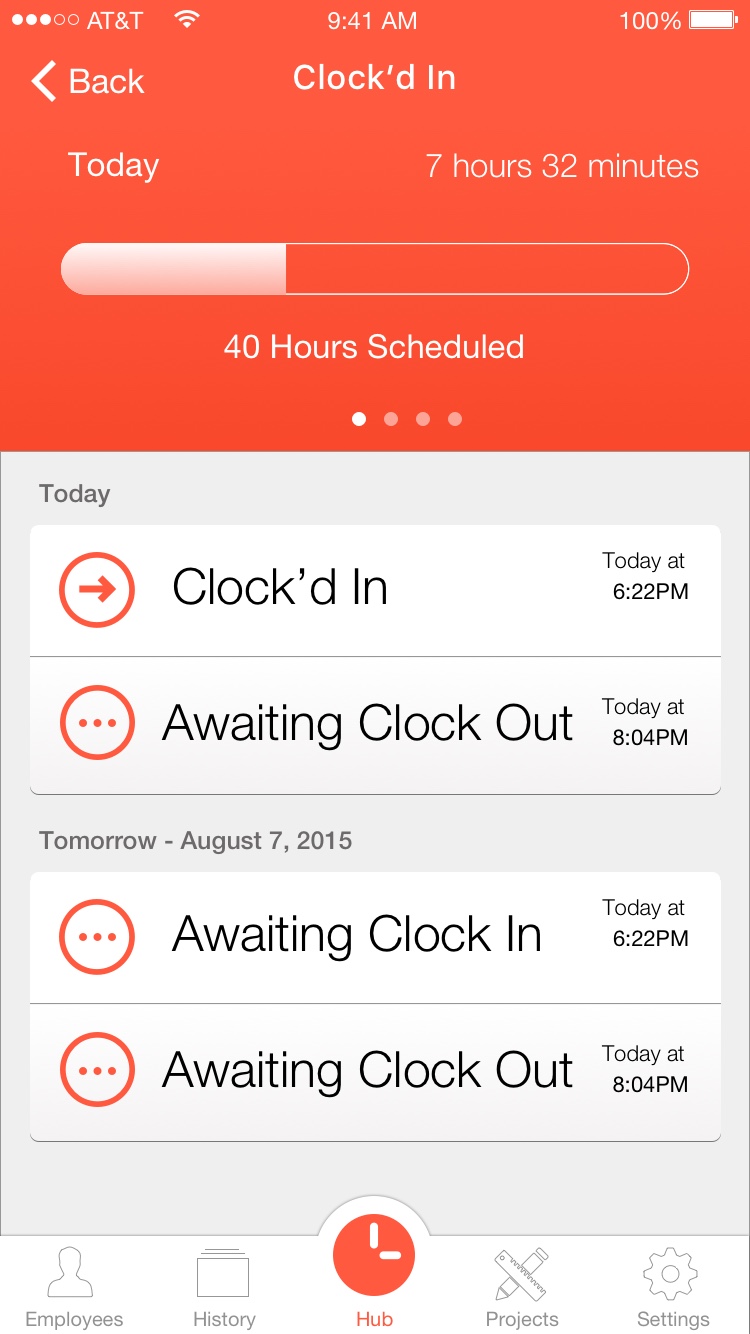Viewport: 750px width, 1334px height.
Task: Open tomorrow's Awaiting Clock Out entry
Action: click(x=375, y=1072)
